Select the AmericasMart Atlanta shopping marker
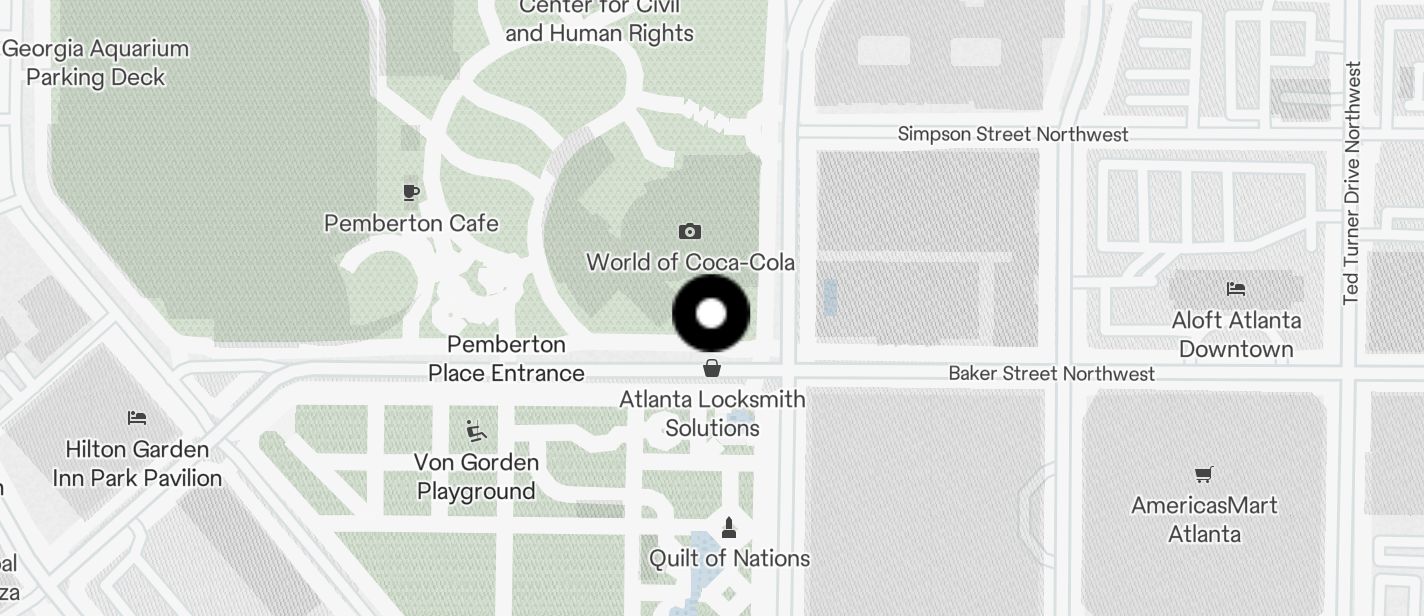 click(1204, 474)
